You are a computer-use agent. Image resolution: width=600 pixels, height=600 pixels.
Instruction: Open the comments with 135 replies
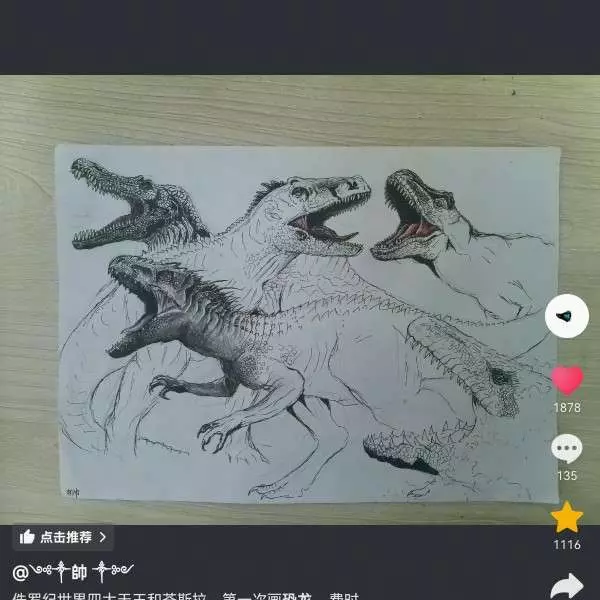tap(567, 448)
